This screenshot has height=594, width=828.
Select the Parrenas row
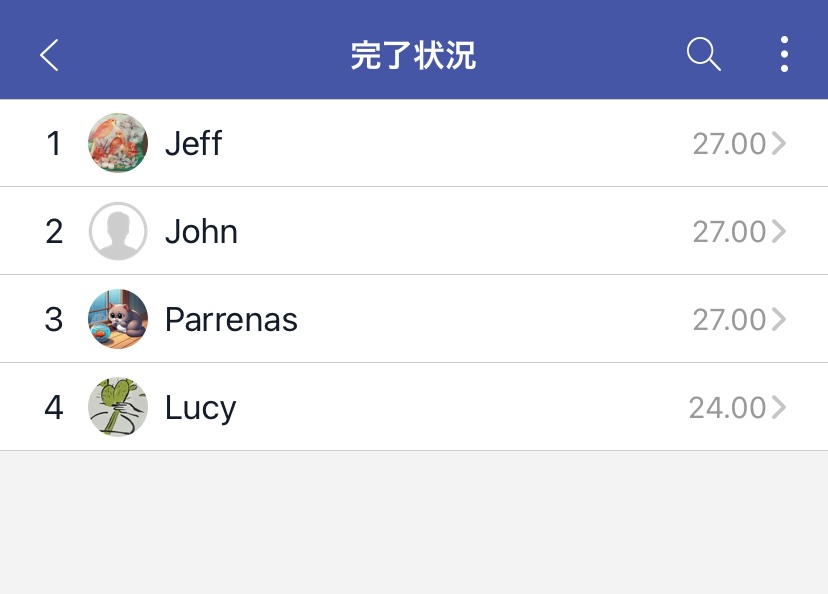coord(414,319)
